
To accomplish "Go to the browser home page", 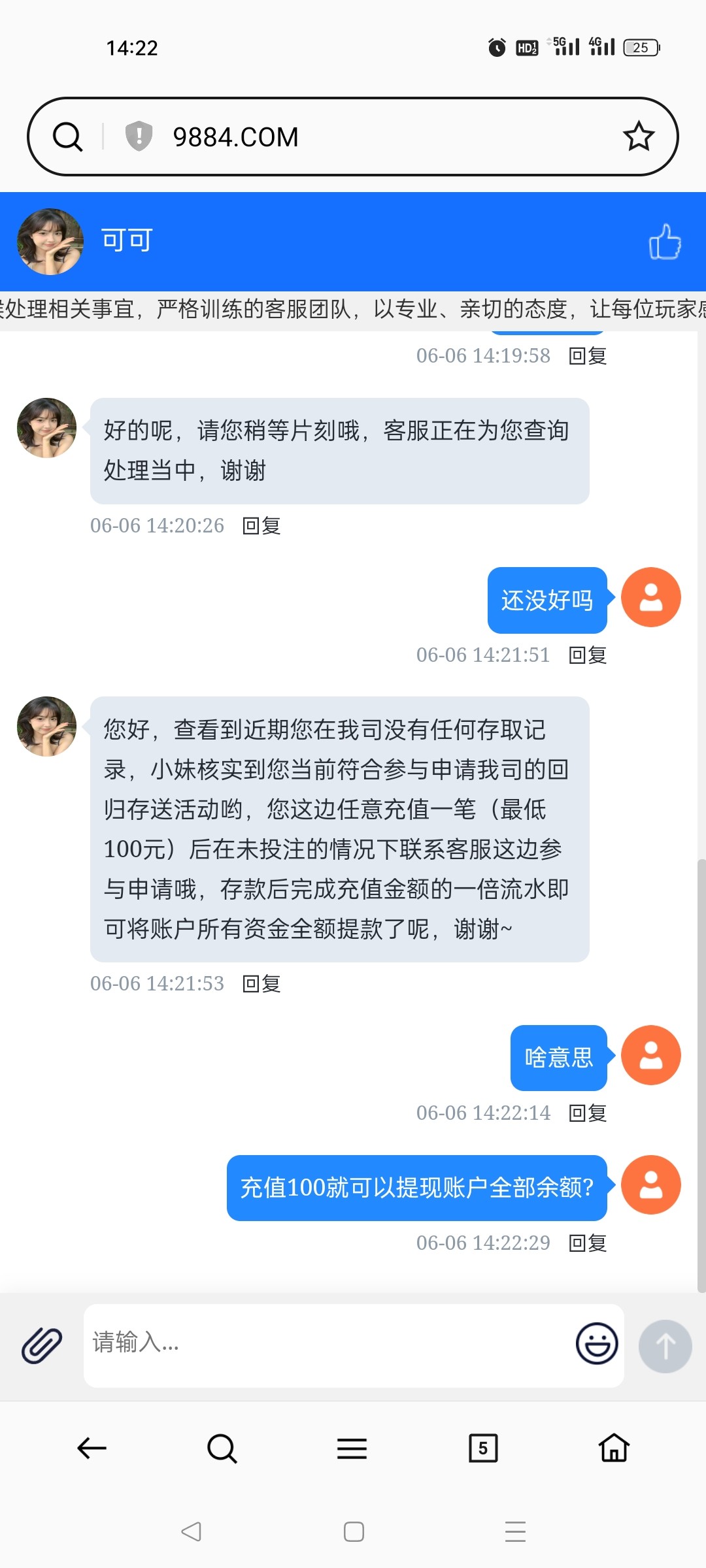I will [614, 1448].
